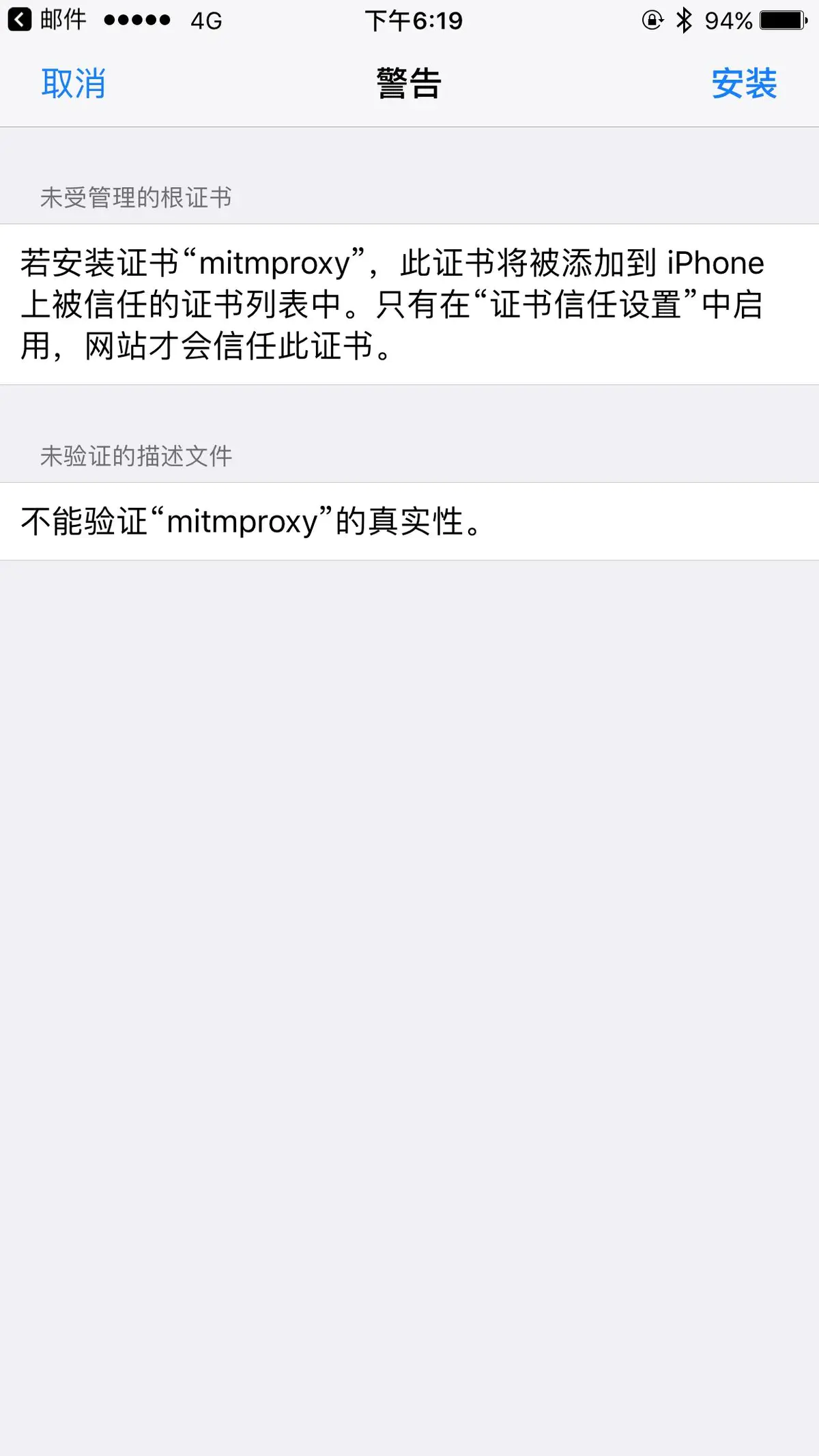This screenshot has width=819, height=1456.
Task: Tap the 94% battery percentage label
Action: (728, 19)
